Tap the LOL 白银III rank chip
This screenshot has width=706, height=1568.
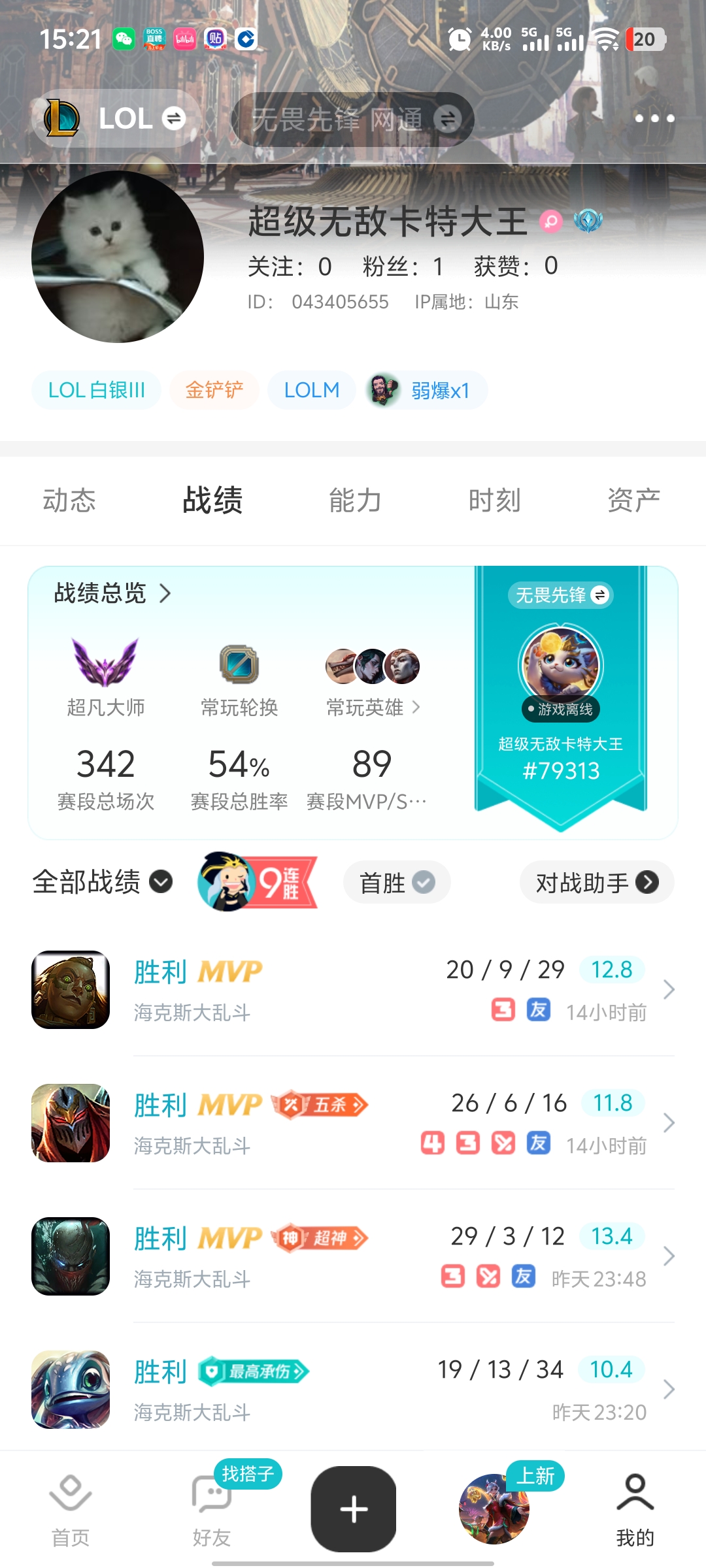click(96, 390)
